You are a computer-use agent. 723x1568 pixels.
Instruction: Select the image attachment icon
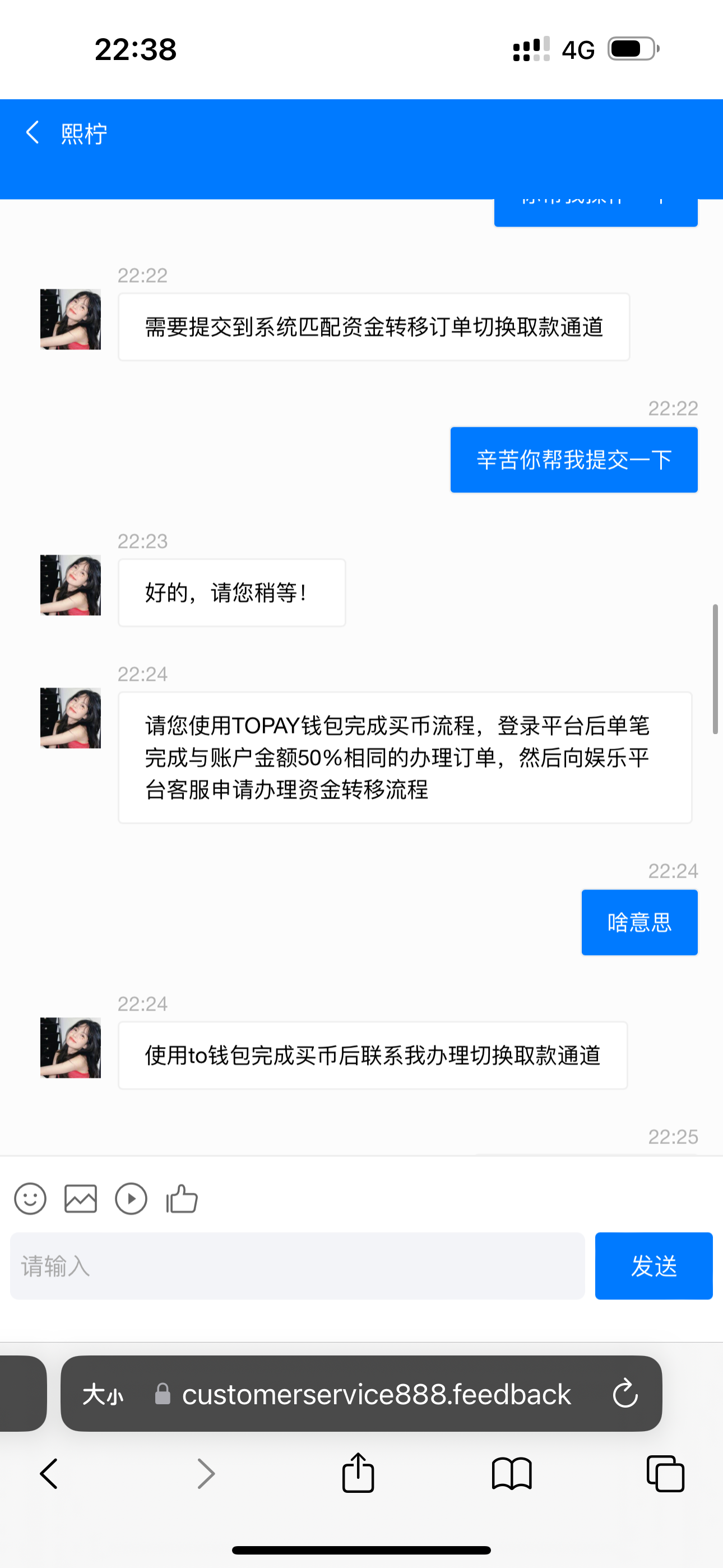coord(80,1198)
